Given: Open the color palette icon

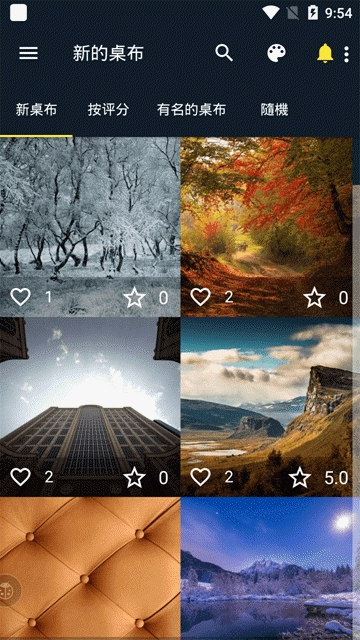Looking at the screenshot, I should [x=276, y=53].
